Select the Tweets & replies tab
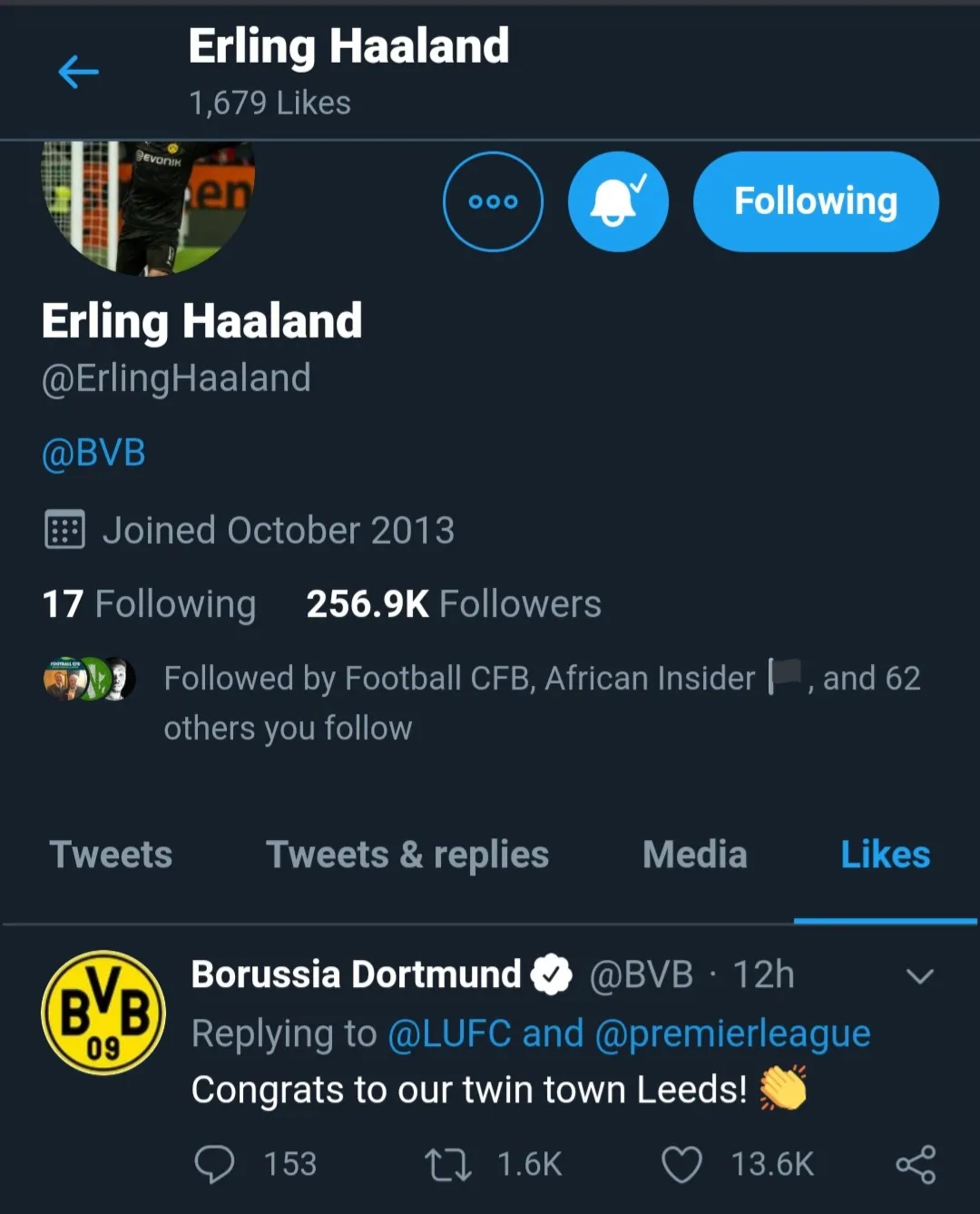The width and height of the screenshot is (980, 1214). [x=407, y=854]
